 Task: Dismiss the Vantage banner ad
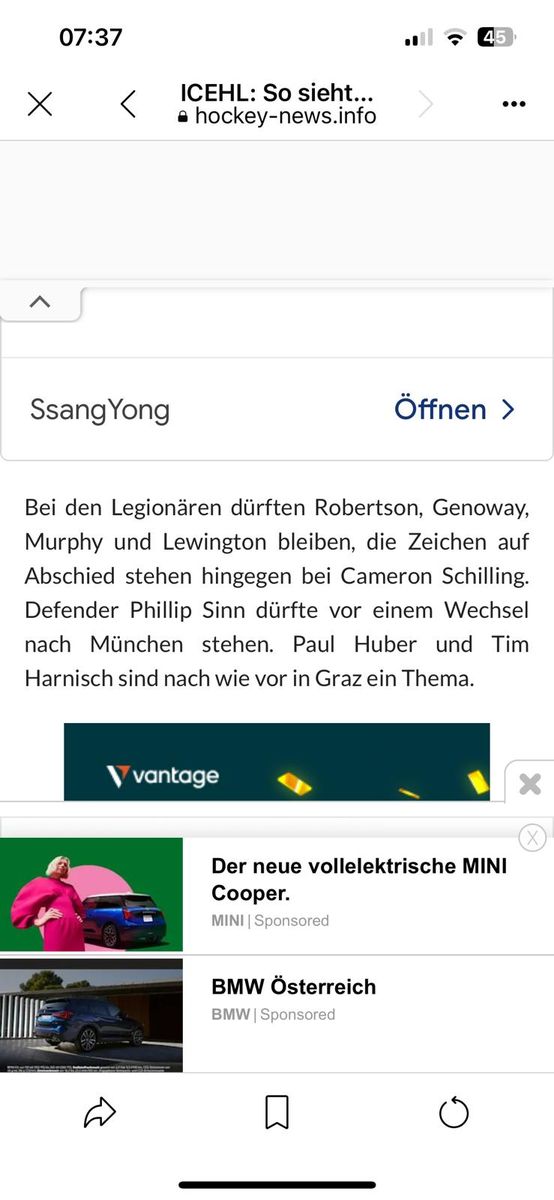point(530,783)
